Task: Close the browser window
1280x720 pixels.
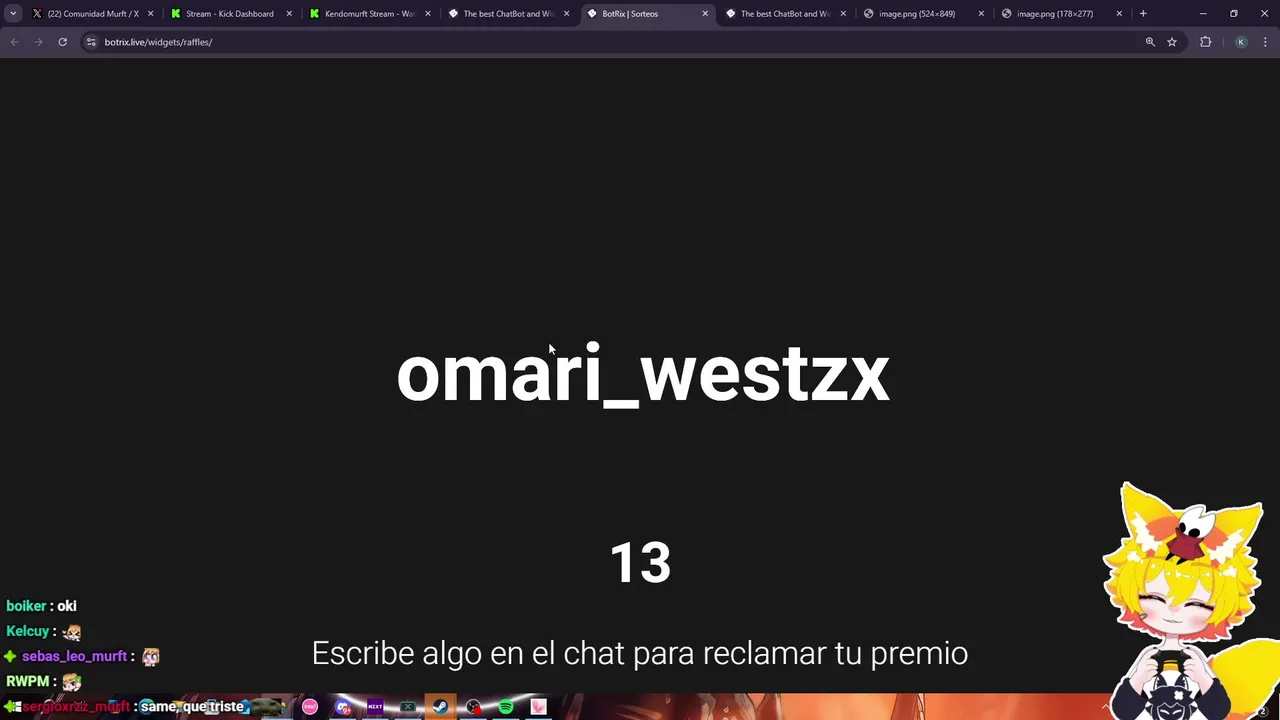Action: pyautogui.click(x=1264, y=14)
